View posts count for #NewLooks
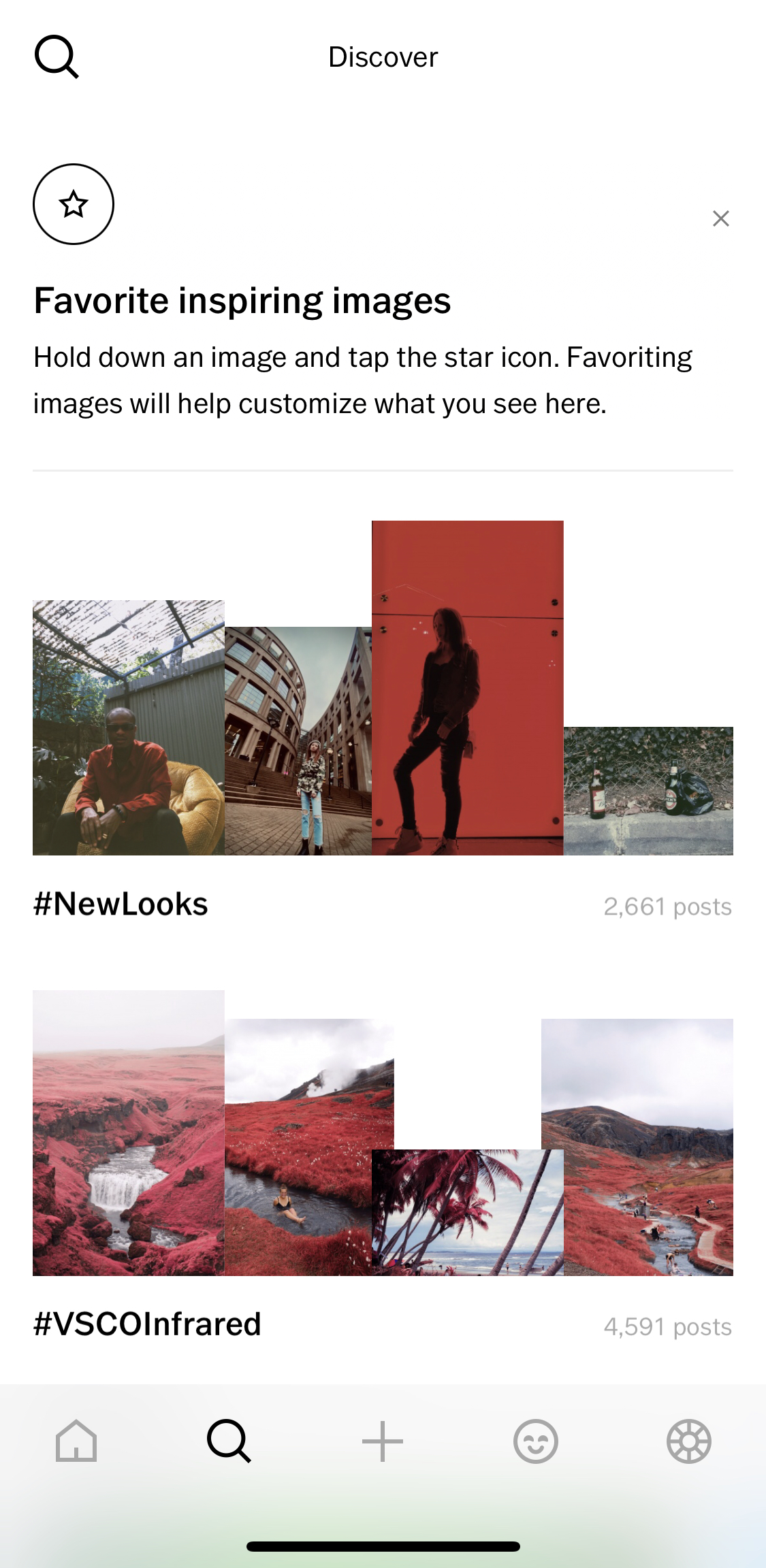Screen dimensions: 766x1568 pos(667,906)
